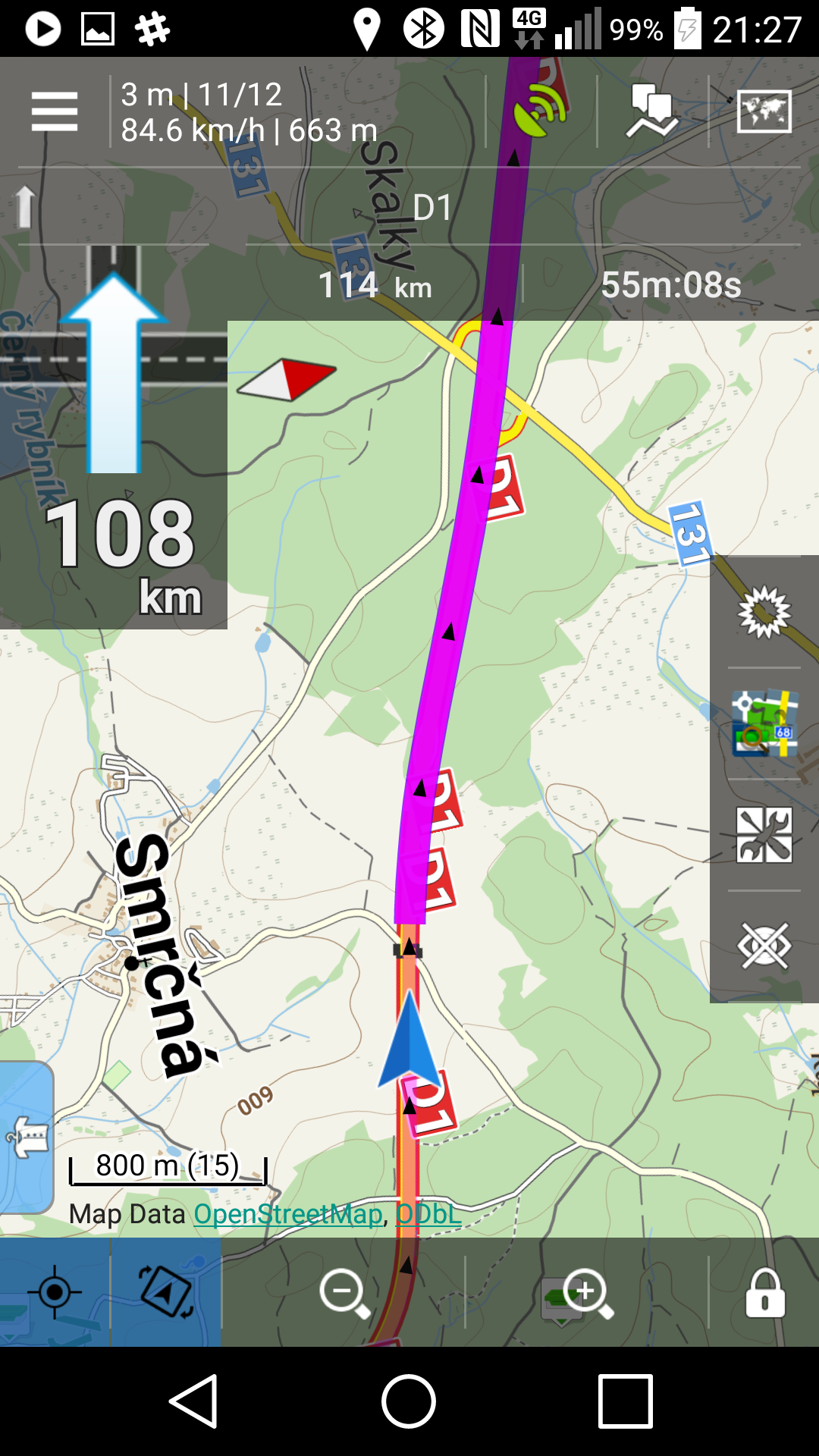
Task: Open the ODbL license link
Action: click(x=428, y=1214)
